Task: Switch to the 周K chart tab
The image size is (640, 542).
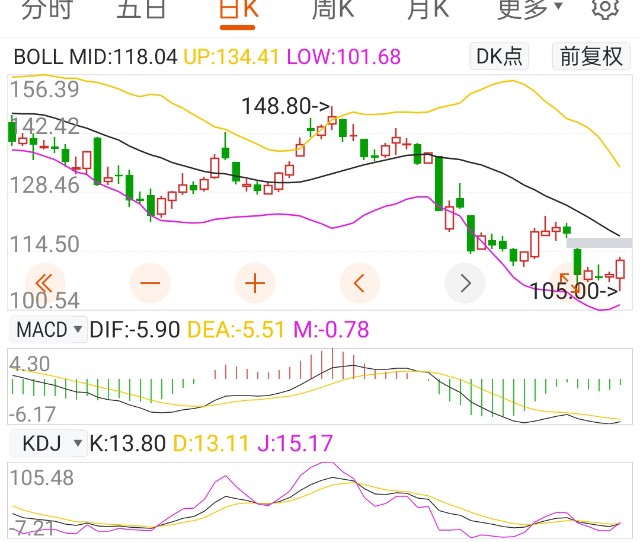Action: tap(333, 9)
